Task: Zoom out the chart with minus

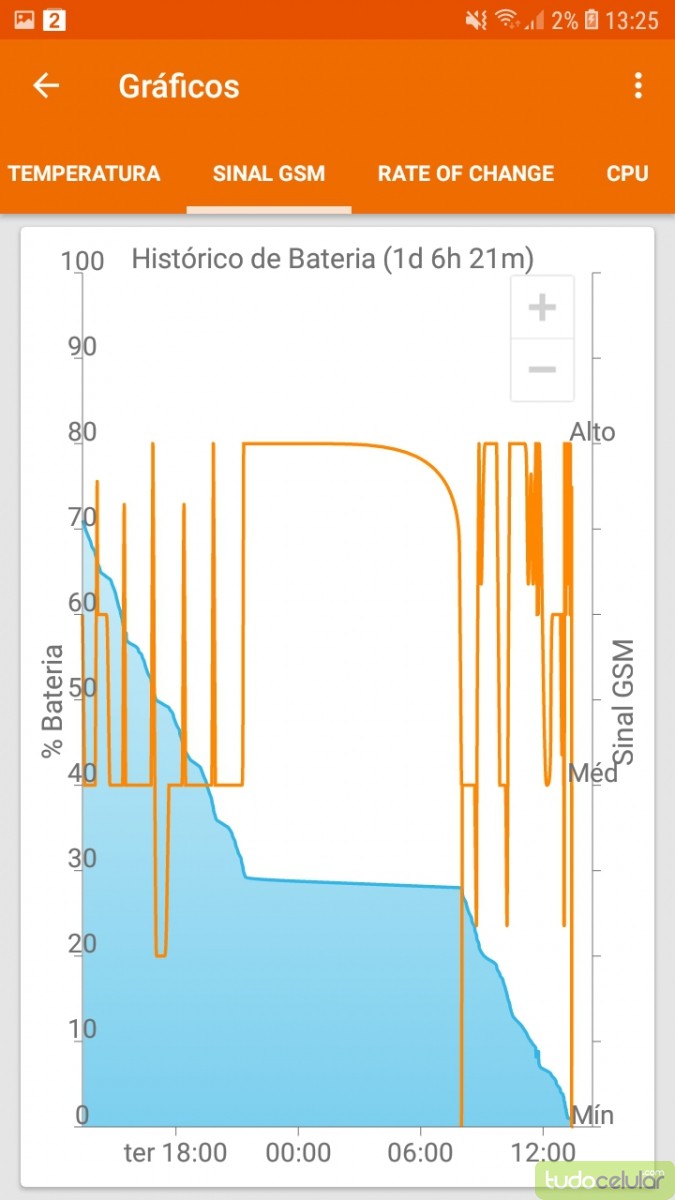Action: coord(542,370)
